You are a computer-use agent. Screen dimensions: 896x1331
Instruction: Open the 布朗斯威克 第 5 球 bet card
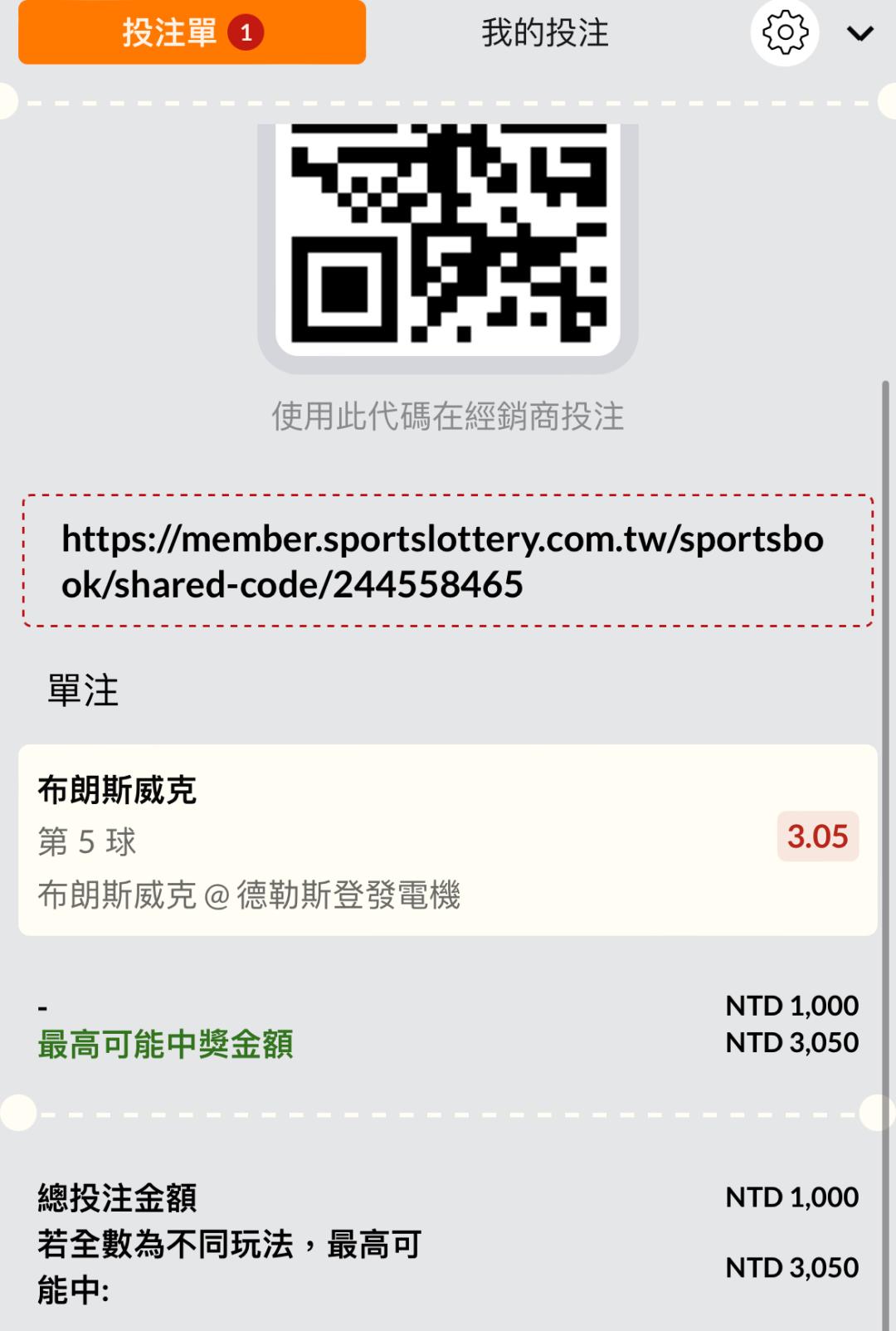[x=448, y=840]
